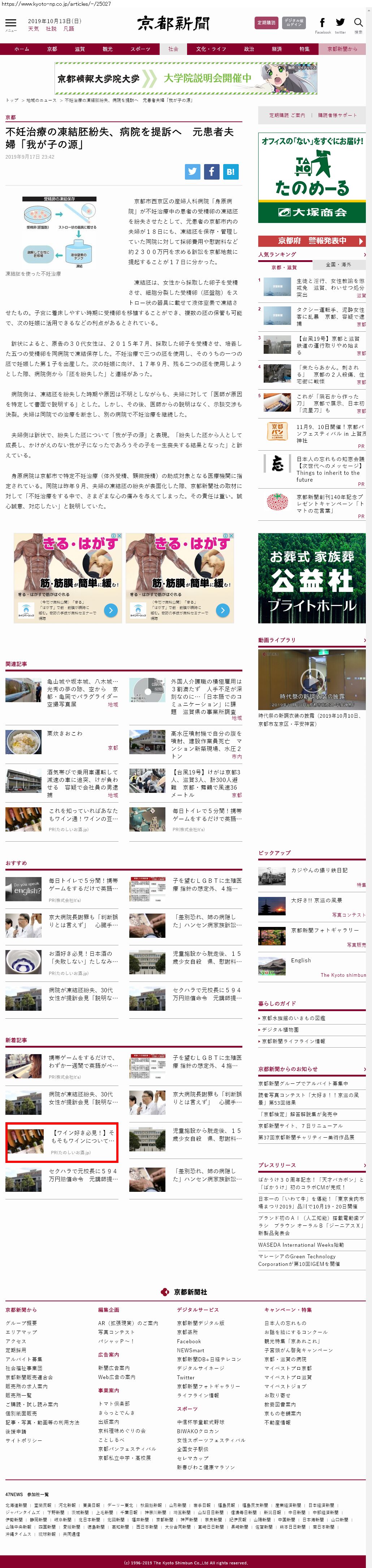This screenshot has height=1568, width=372.
Task: Play the 時代祭 video
Action: [311, 679]
